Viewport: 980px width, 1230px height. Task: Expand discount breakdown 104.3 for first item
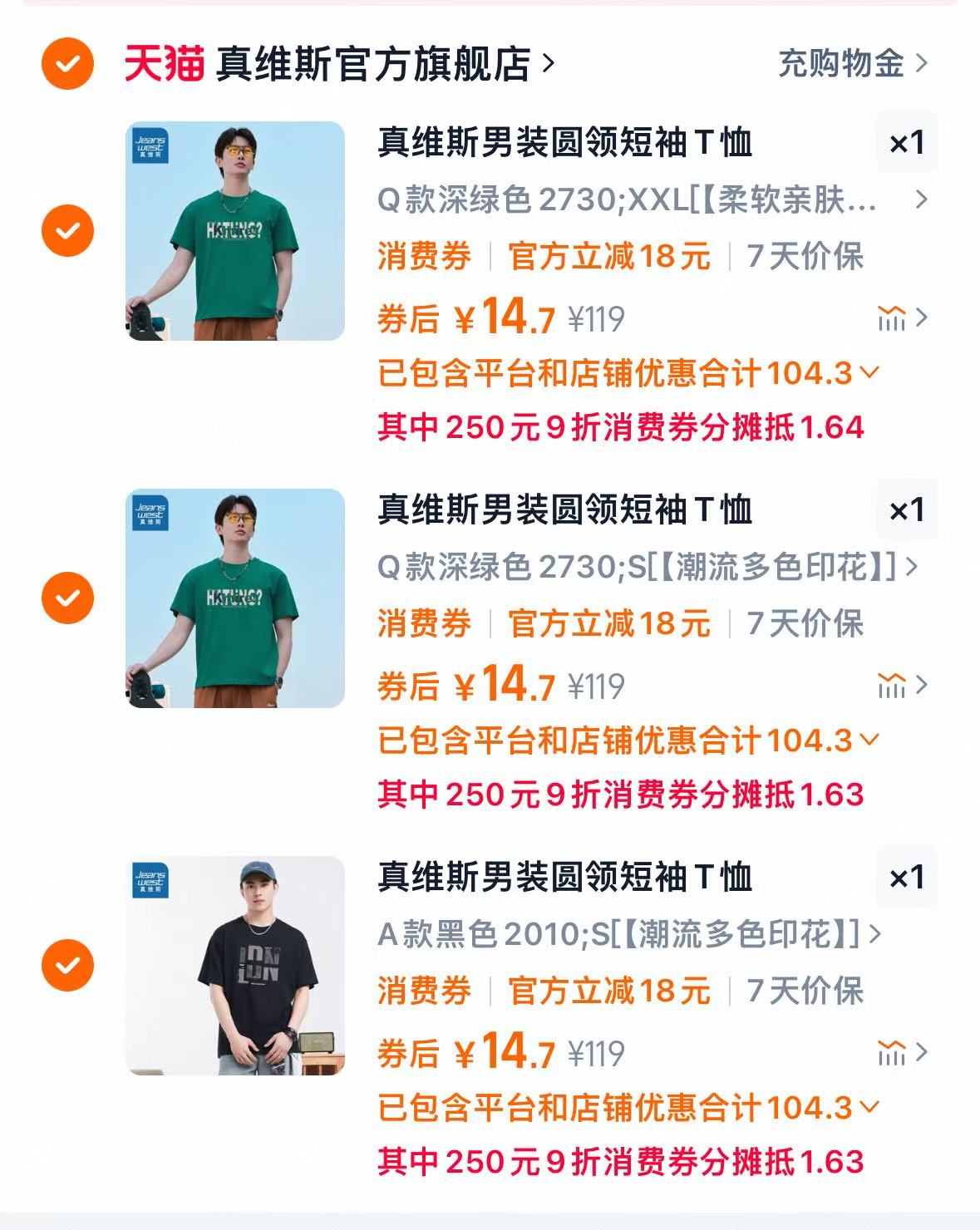coord(870,376)
